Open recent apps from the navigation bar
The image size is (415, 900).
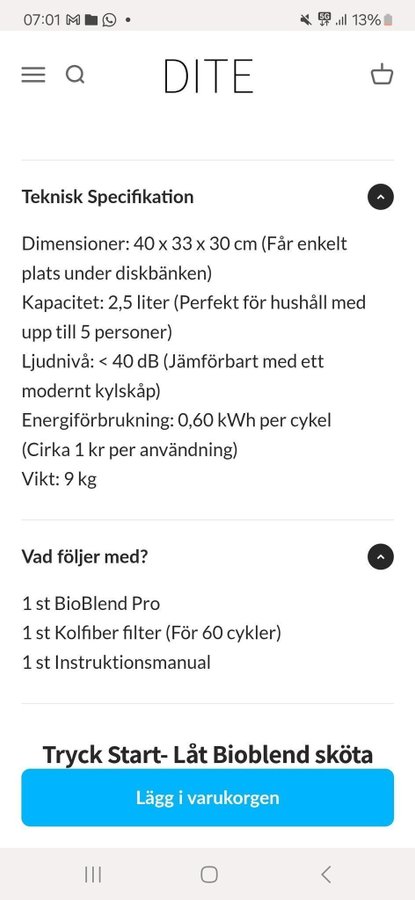93,874
